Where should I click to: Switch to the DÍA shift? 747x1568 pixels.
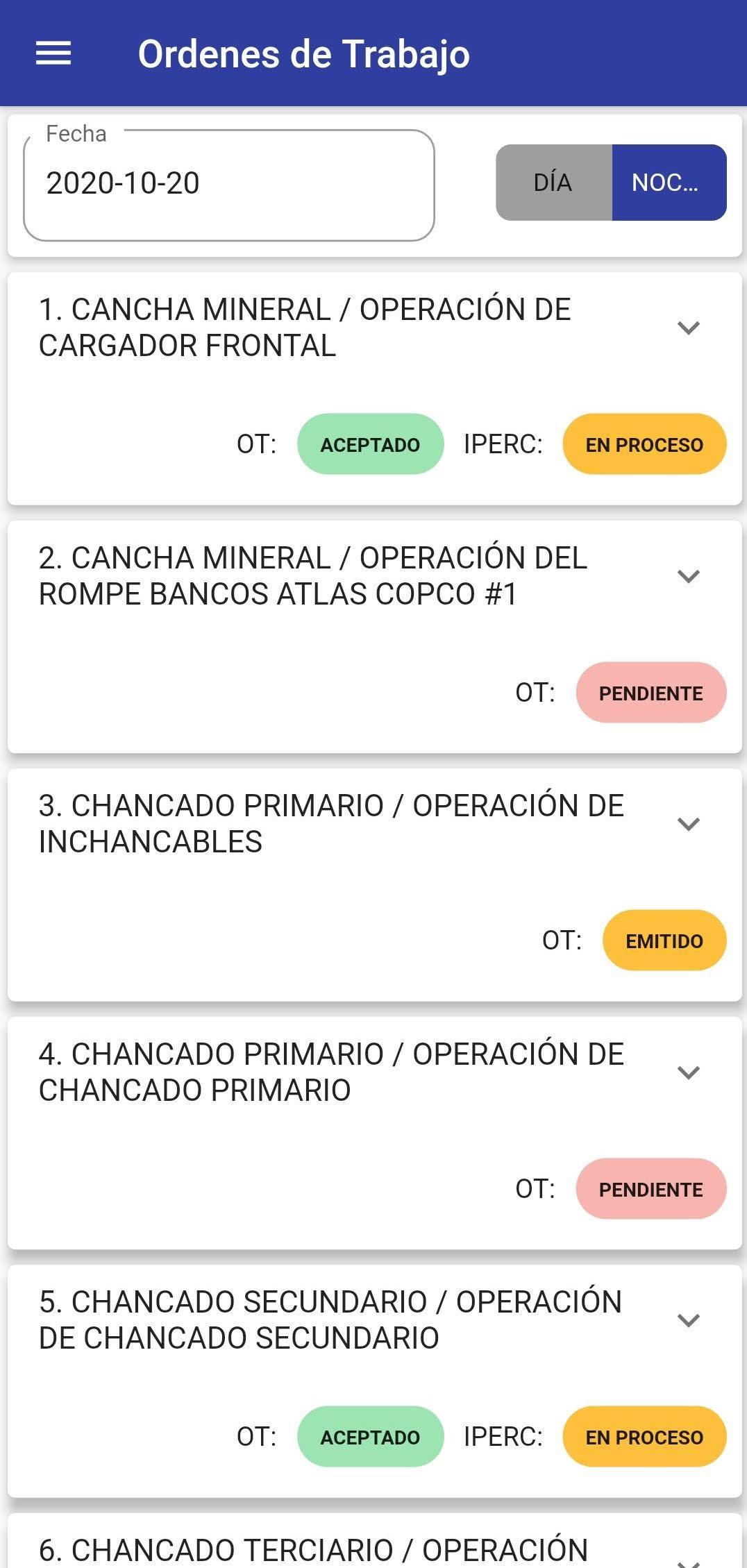tap(554, 183)
